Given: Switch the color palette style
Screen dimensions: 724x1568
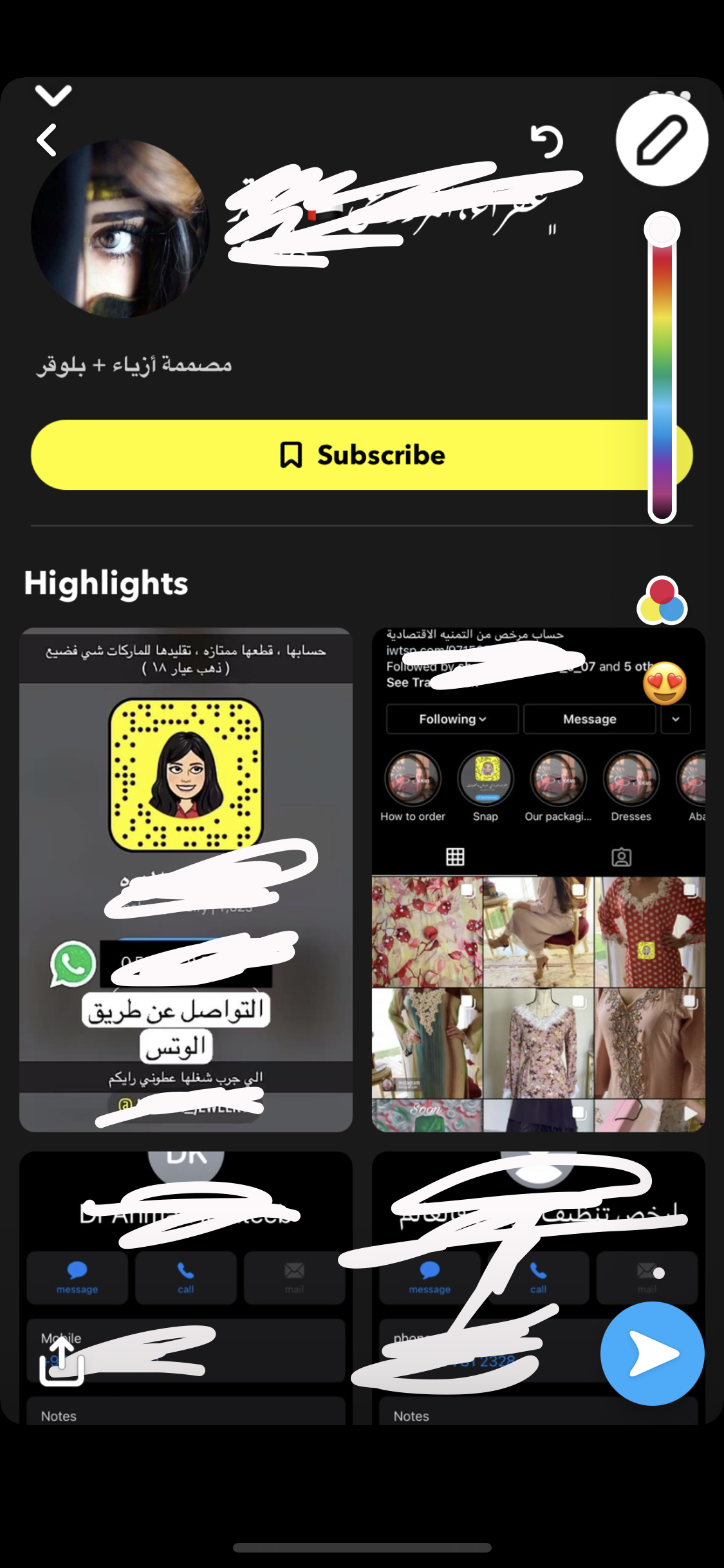Looking at the screenshot, I should pyautogui.click(x=662, y=602).
